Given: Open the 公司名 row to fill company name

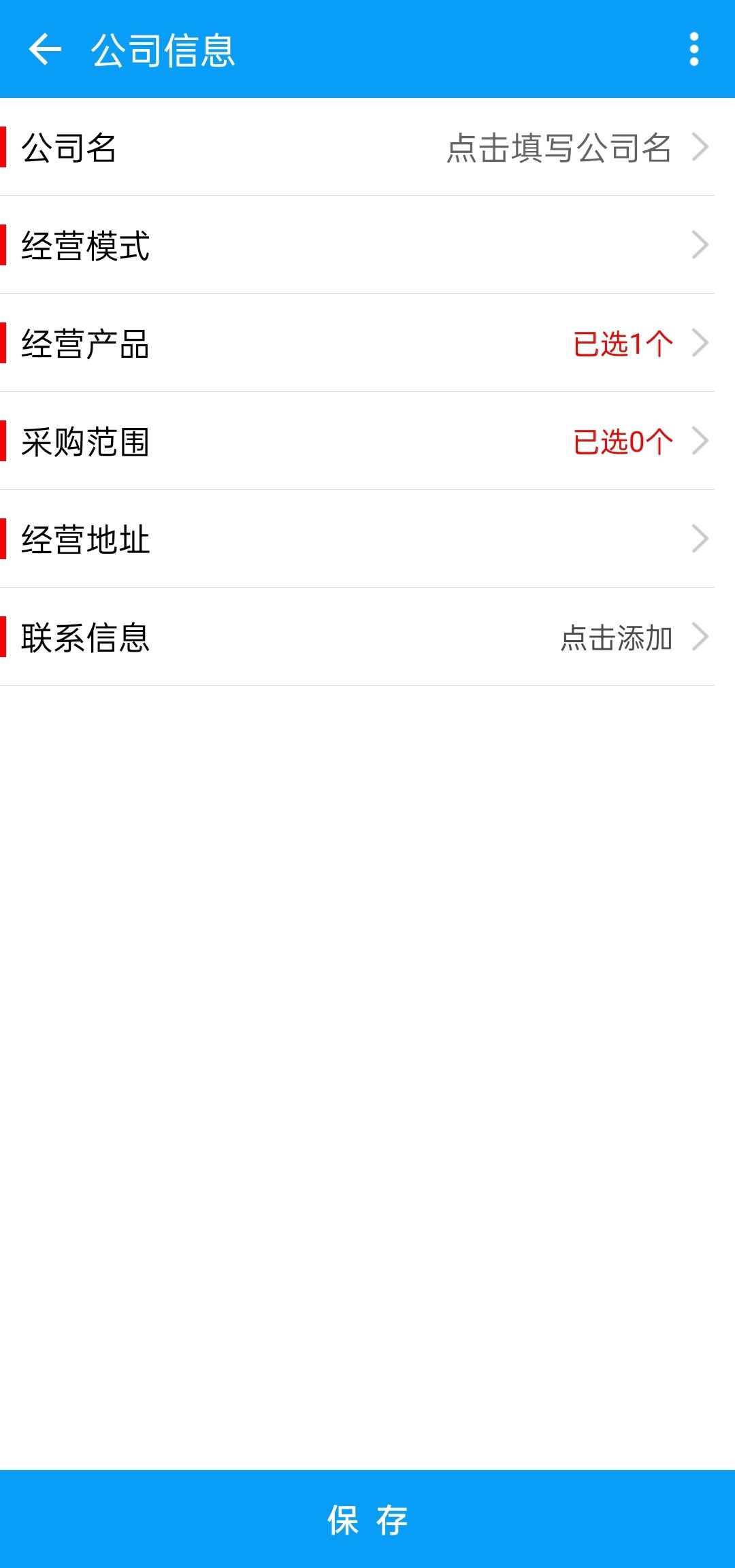Looking at the screenshot, I should pyautogui.click(x=367, y=148).
